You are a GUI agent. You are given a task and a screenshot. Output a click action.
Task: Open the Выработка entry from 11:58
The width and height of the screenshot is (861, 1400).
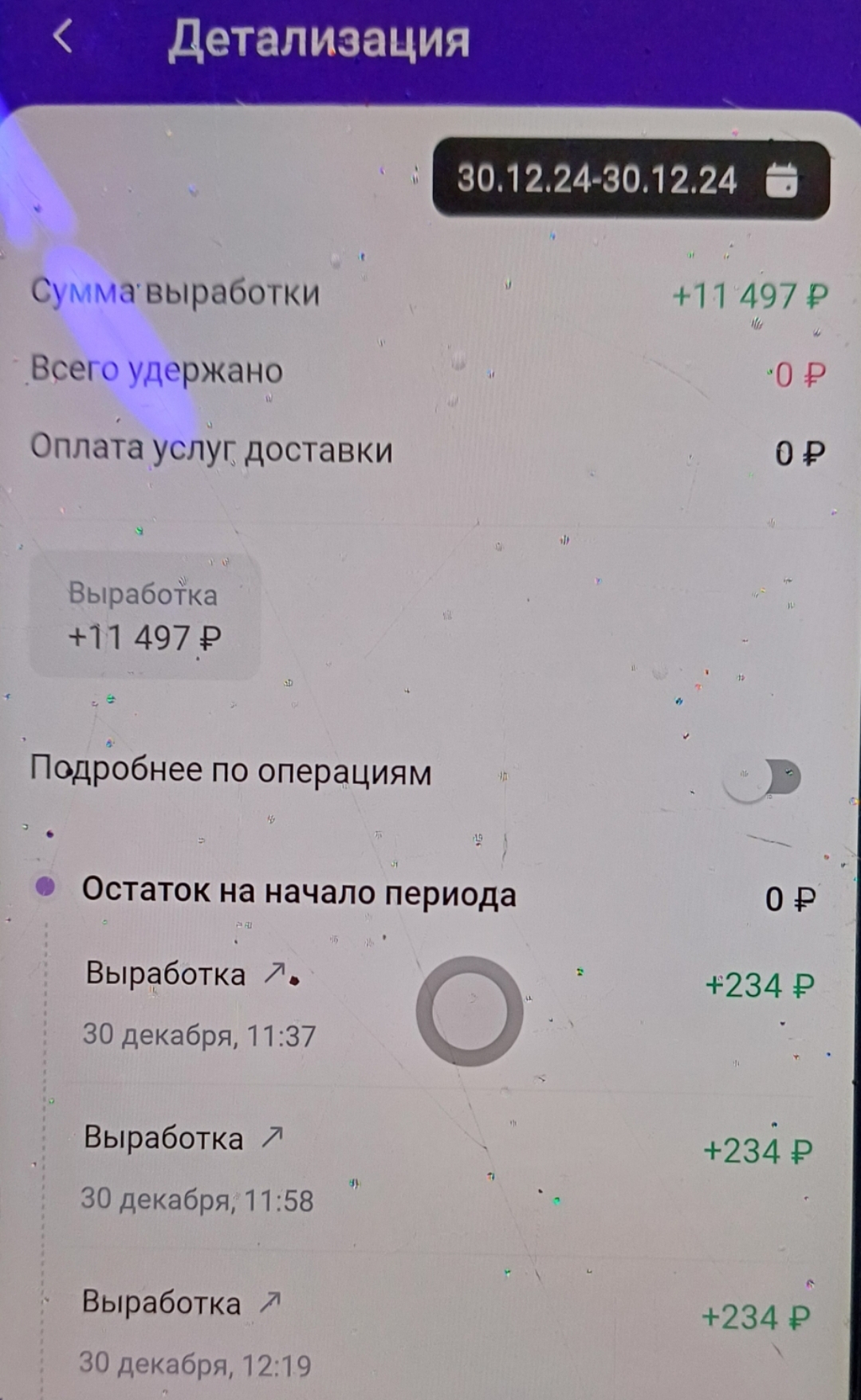[x=446, y=1169]
